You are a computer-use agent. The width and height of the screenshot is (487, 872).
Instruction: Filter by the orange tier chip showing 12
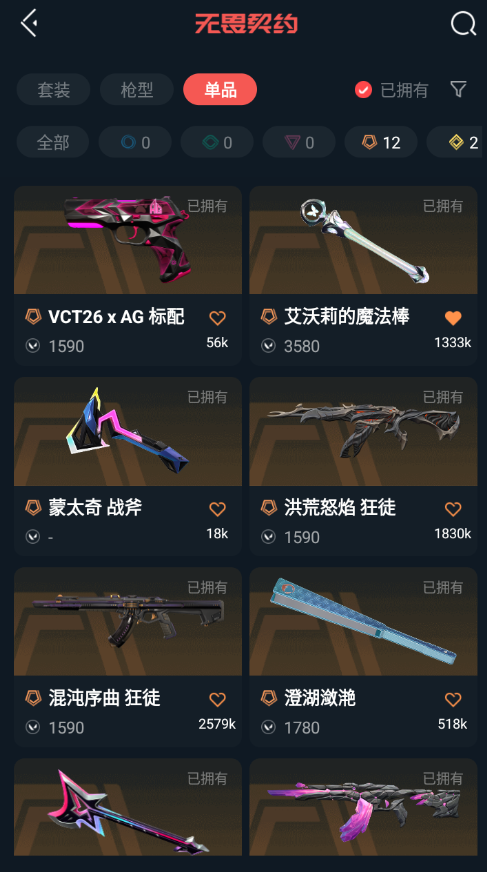pyautogui.click(x=381, y=142)
